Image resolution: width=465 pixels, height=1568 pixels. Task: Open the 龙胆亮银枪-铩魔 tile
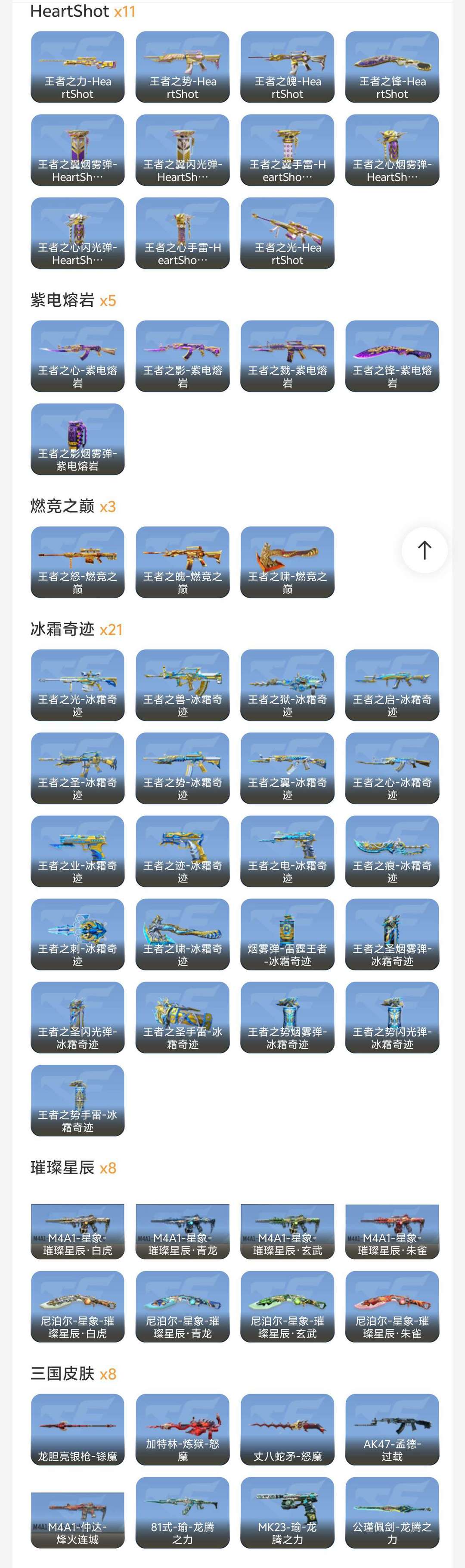coord(77,1429)
